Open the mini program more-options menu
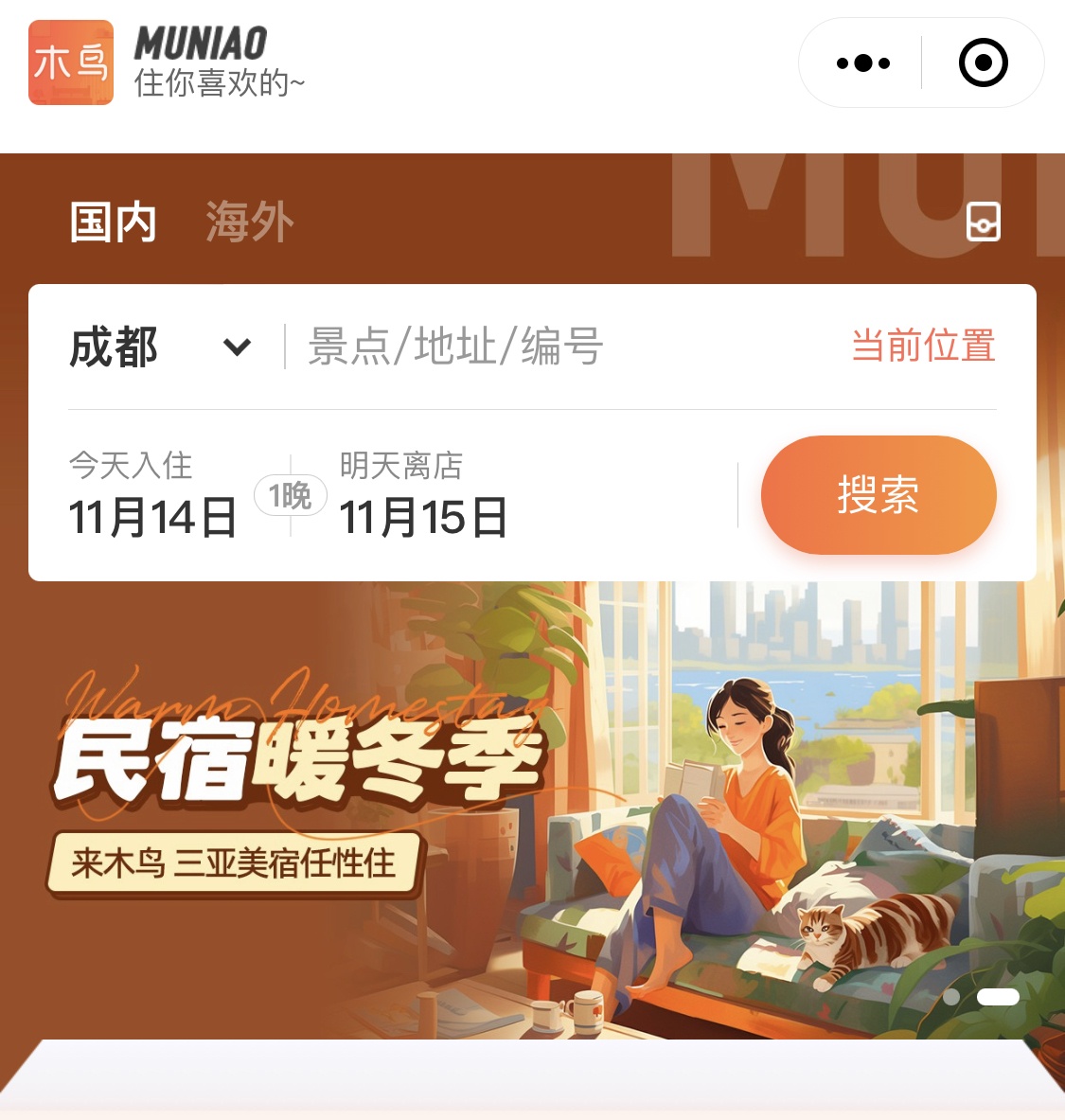Image resolution: width=1065 pixels, height=1120 pixels. (862, 63)
